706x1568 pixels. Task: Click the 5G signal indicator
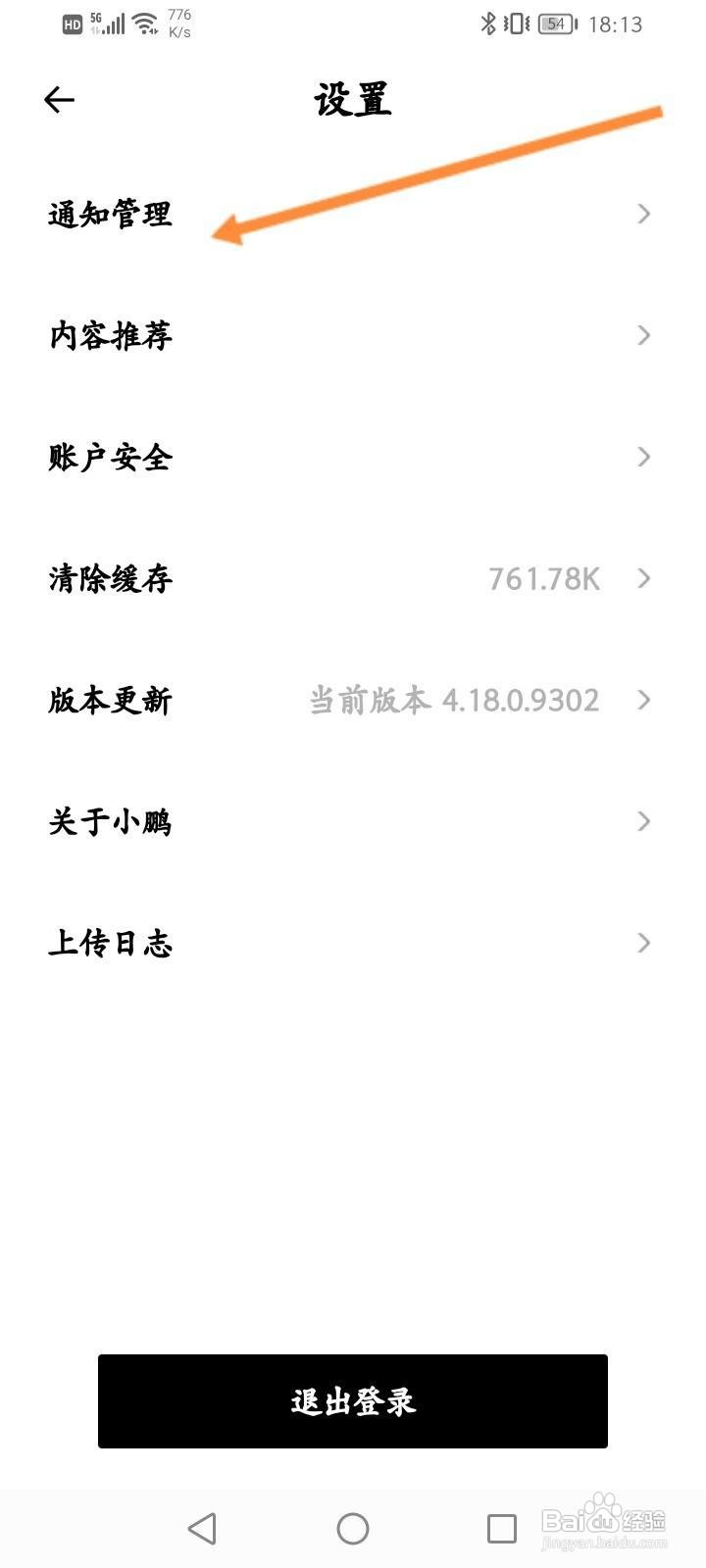coord(108,22)
